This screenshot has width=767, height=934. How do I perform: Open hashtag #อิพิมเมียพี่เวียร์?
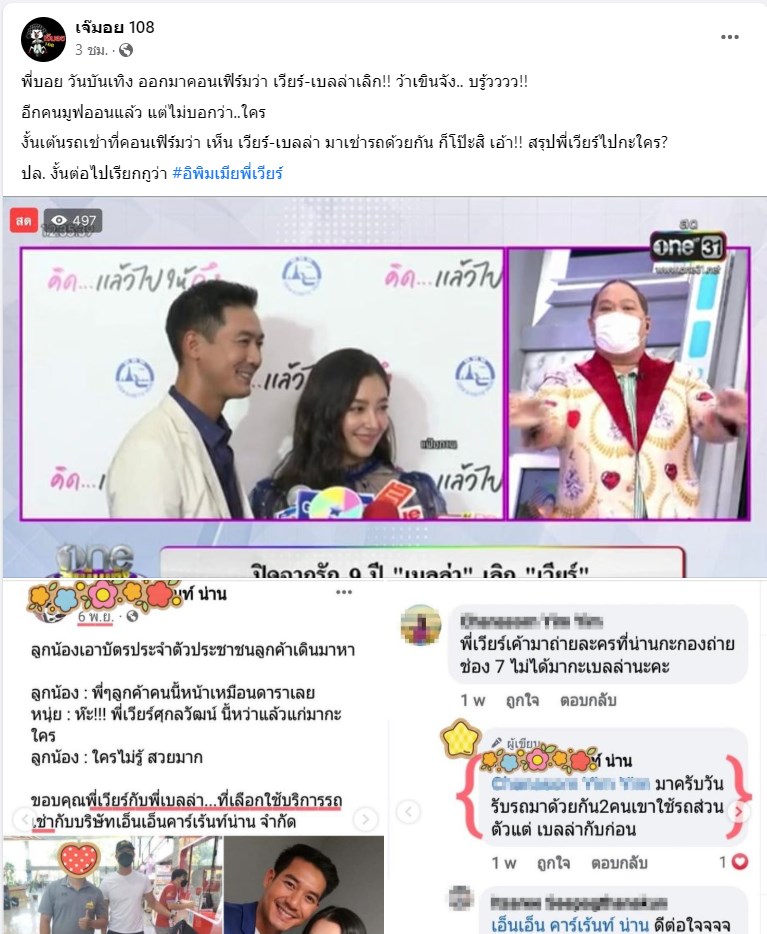(227, 173)
